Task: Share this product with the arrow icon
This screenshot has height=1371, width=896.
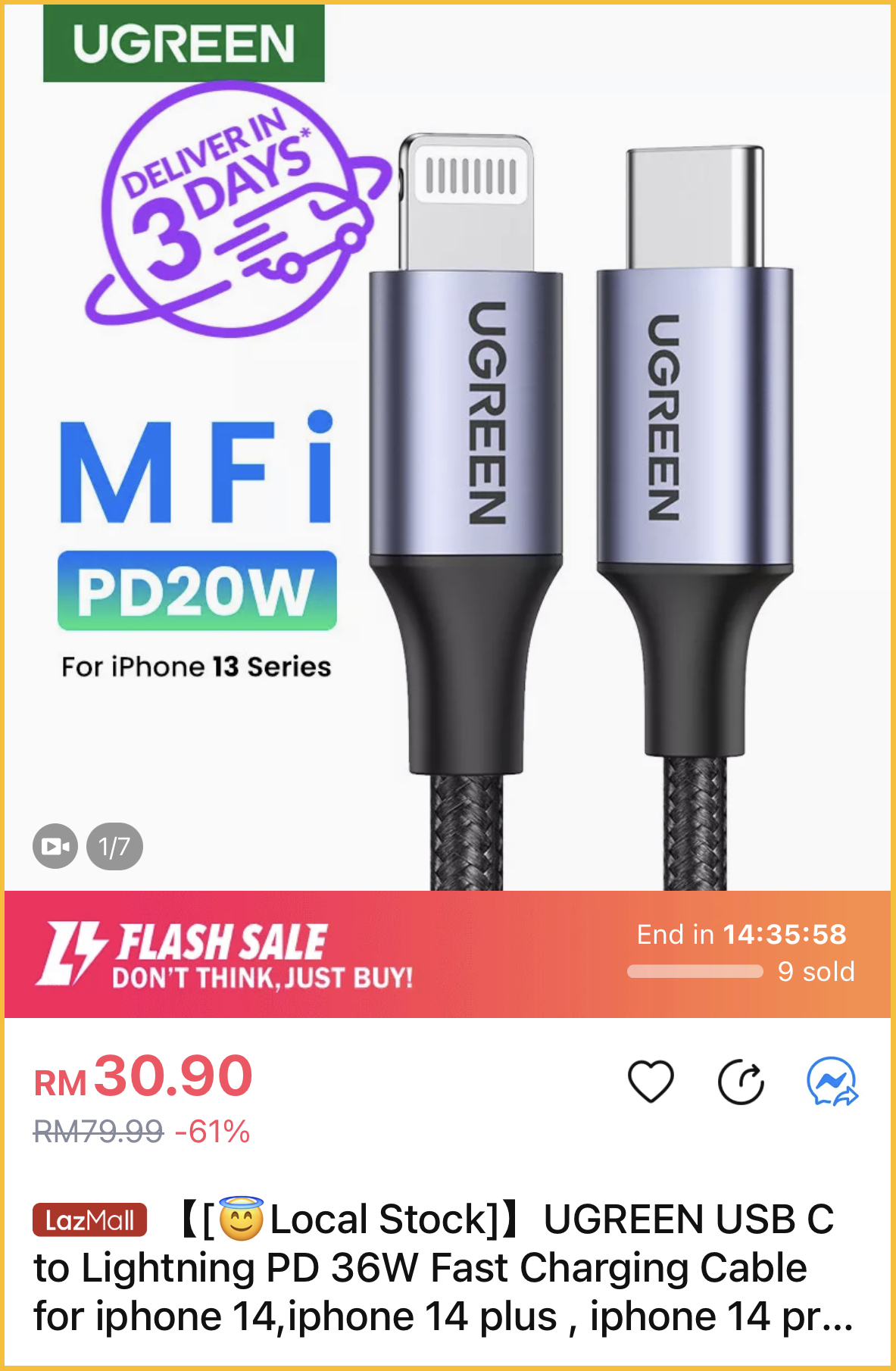Action: point(741,1082)
